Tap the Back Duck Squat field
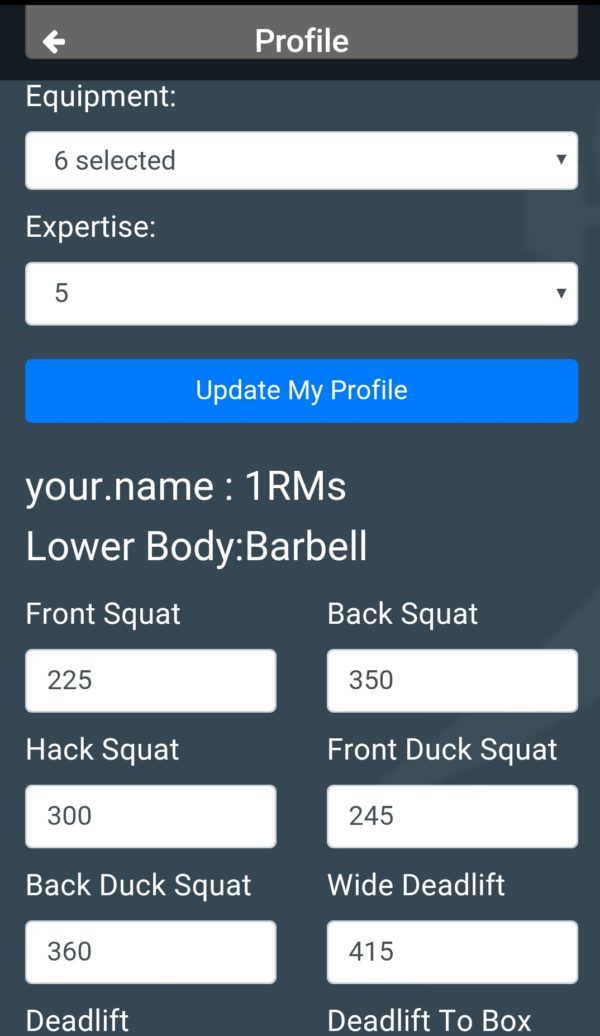600x1036 pixels. [151, 951]
